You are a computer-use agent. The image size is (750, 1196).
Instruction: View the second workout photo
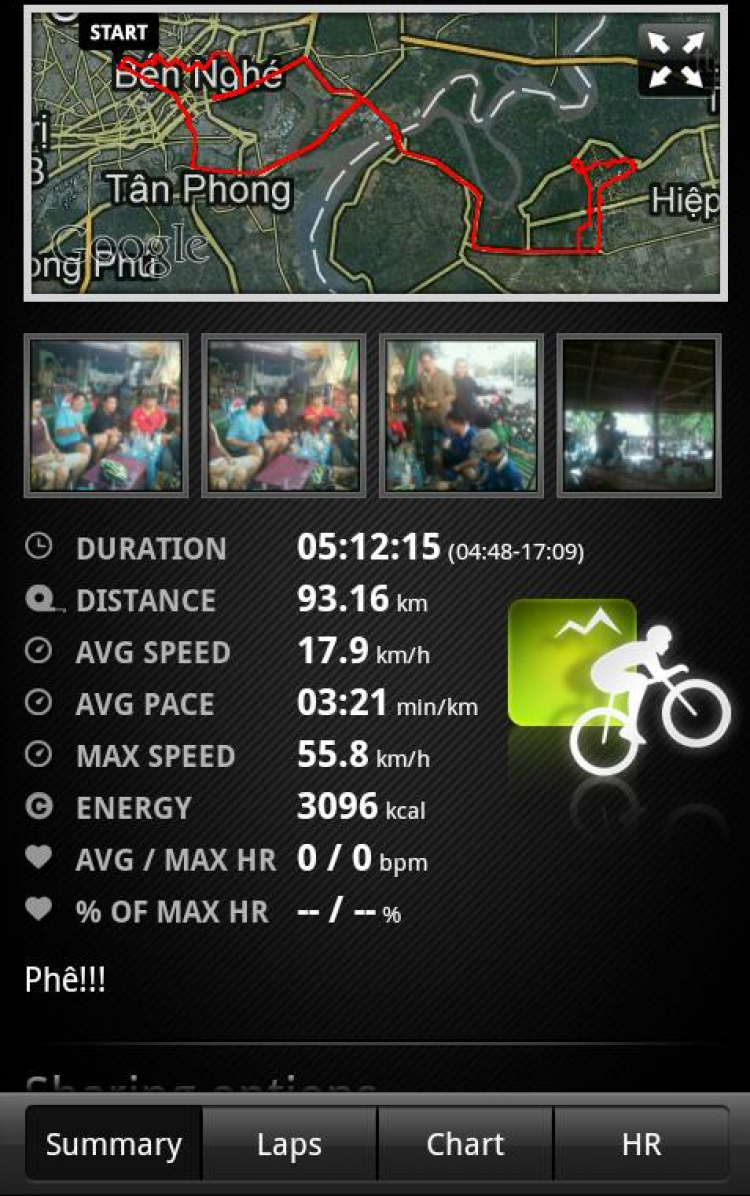tap(283, 415)
